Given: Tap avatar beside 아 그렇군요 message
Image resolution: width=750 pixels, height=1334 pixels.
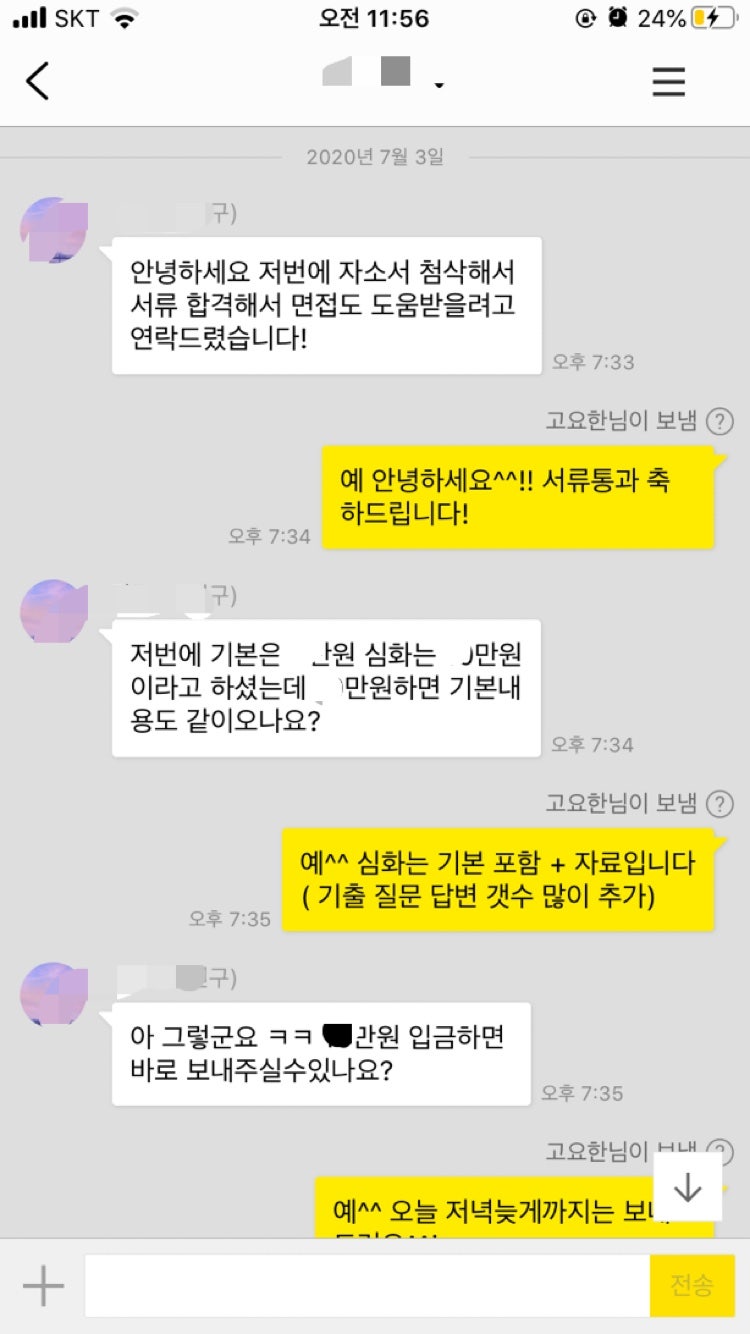Looking at the screenshot, I should coord(53,994).
